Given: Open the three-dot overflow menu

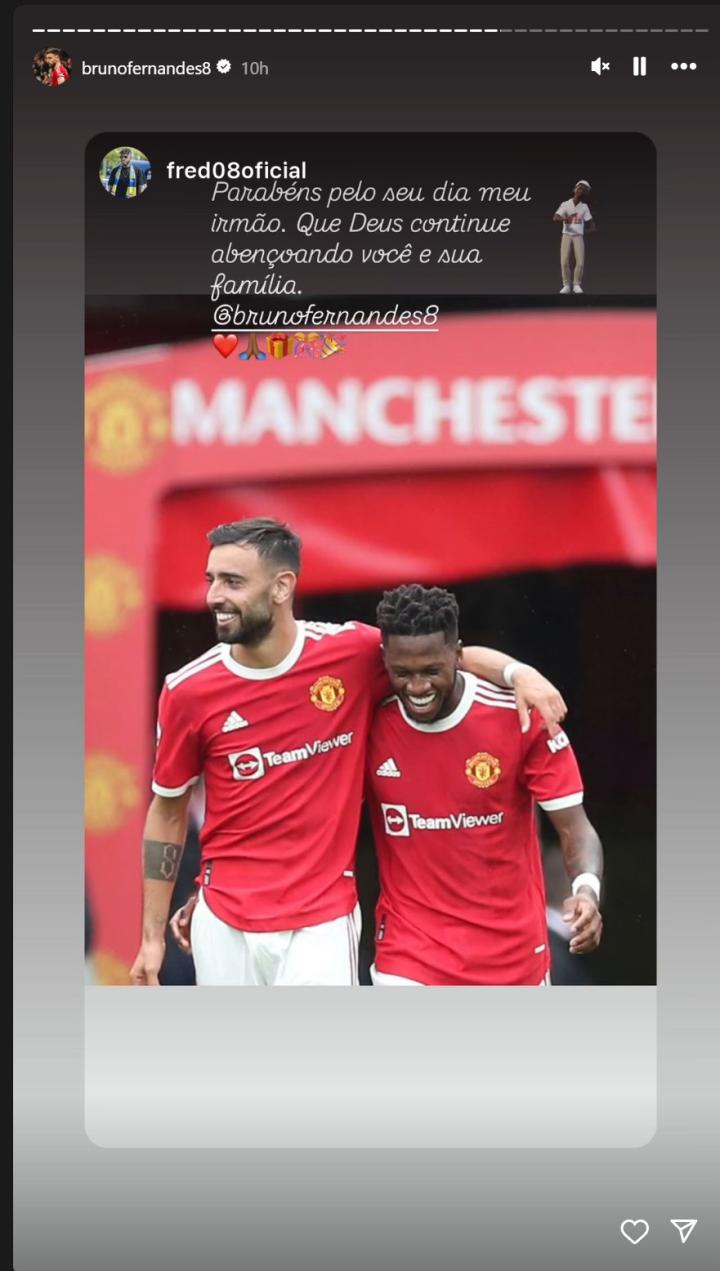Looking at the screenshot, I should (x=684, y=67).
